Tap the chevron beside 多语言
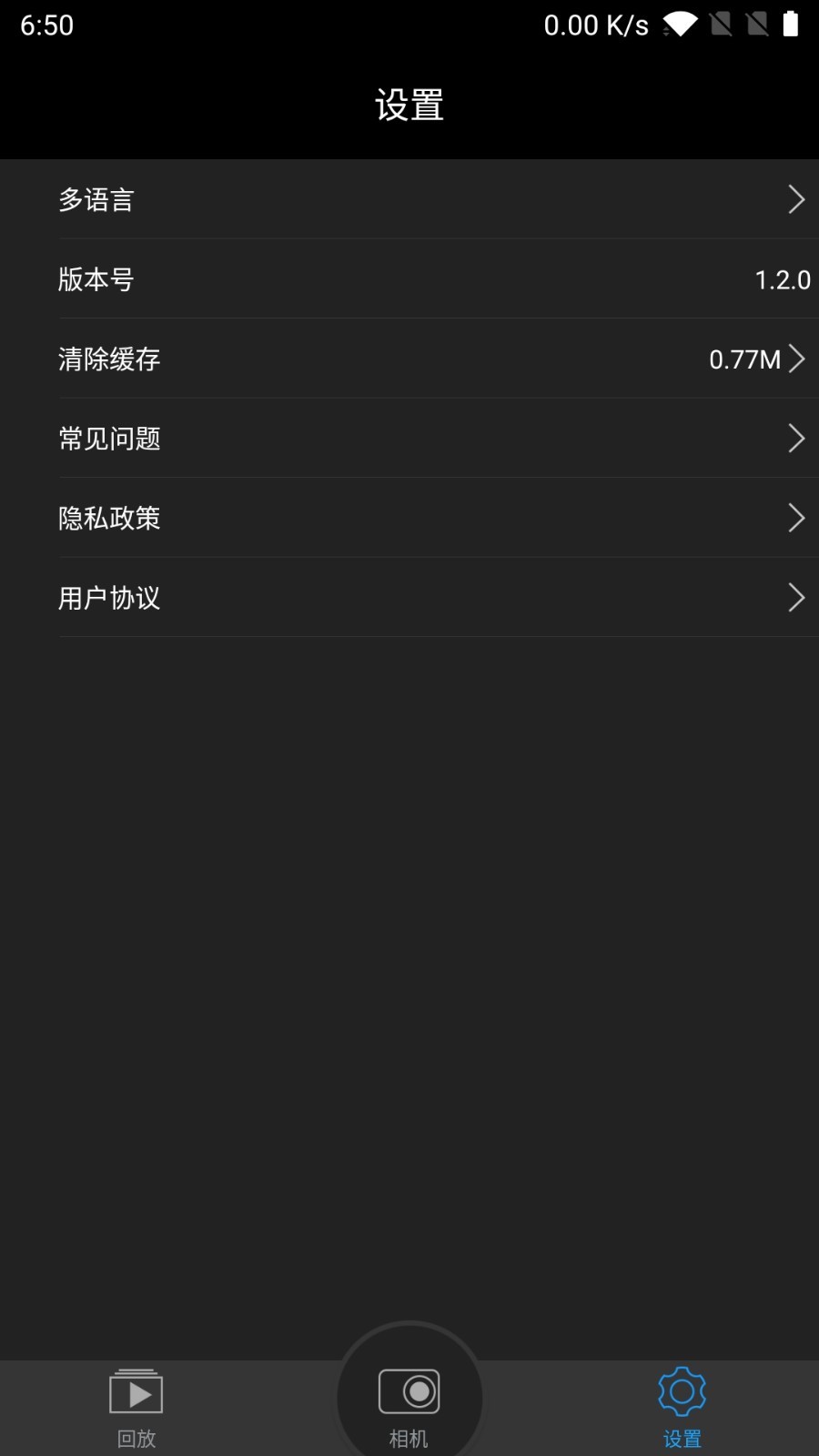 click(797, 199)
